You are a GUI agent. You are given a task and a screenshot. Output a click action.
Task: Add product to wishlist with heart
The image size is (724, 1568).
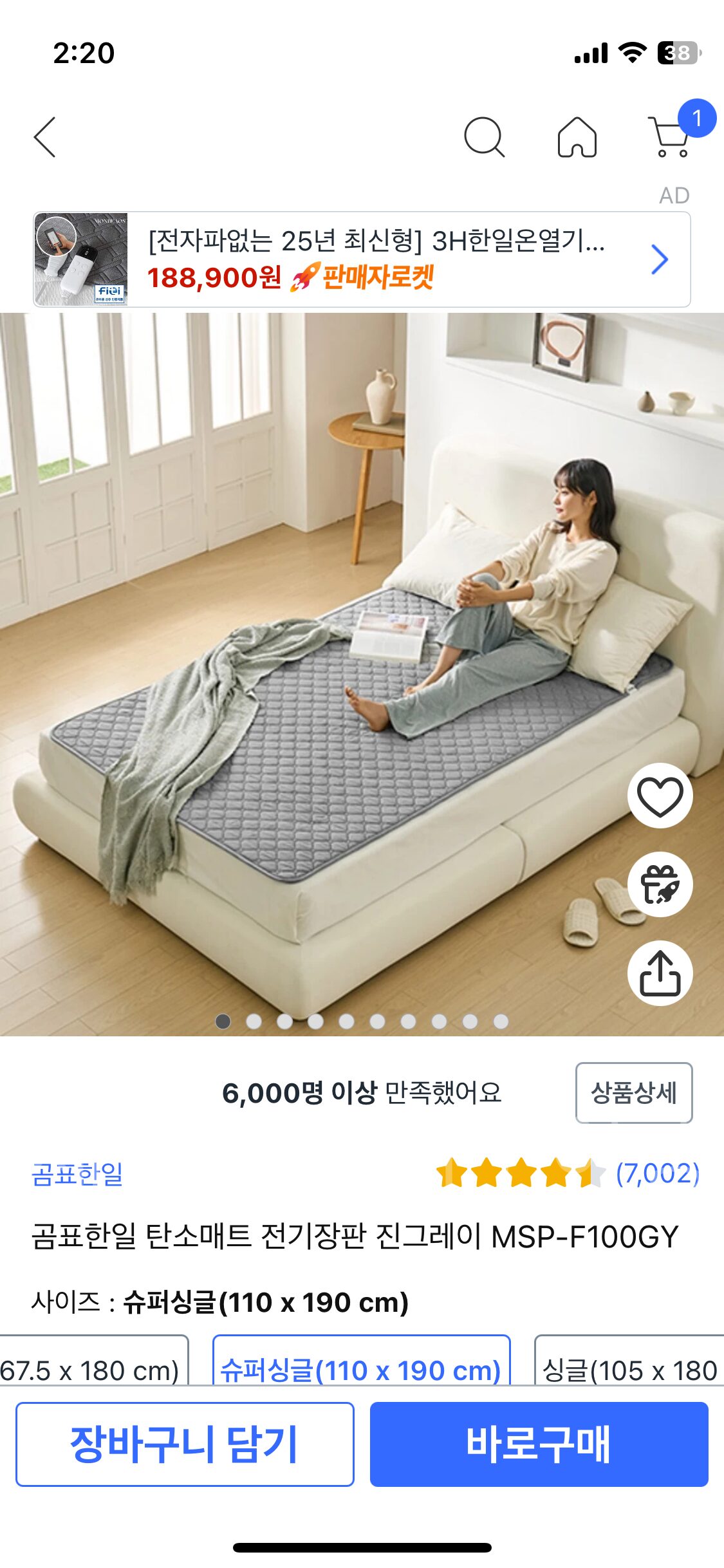click(660, 796)
